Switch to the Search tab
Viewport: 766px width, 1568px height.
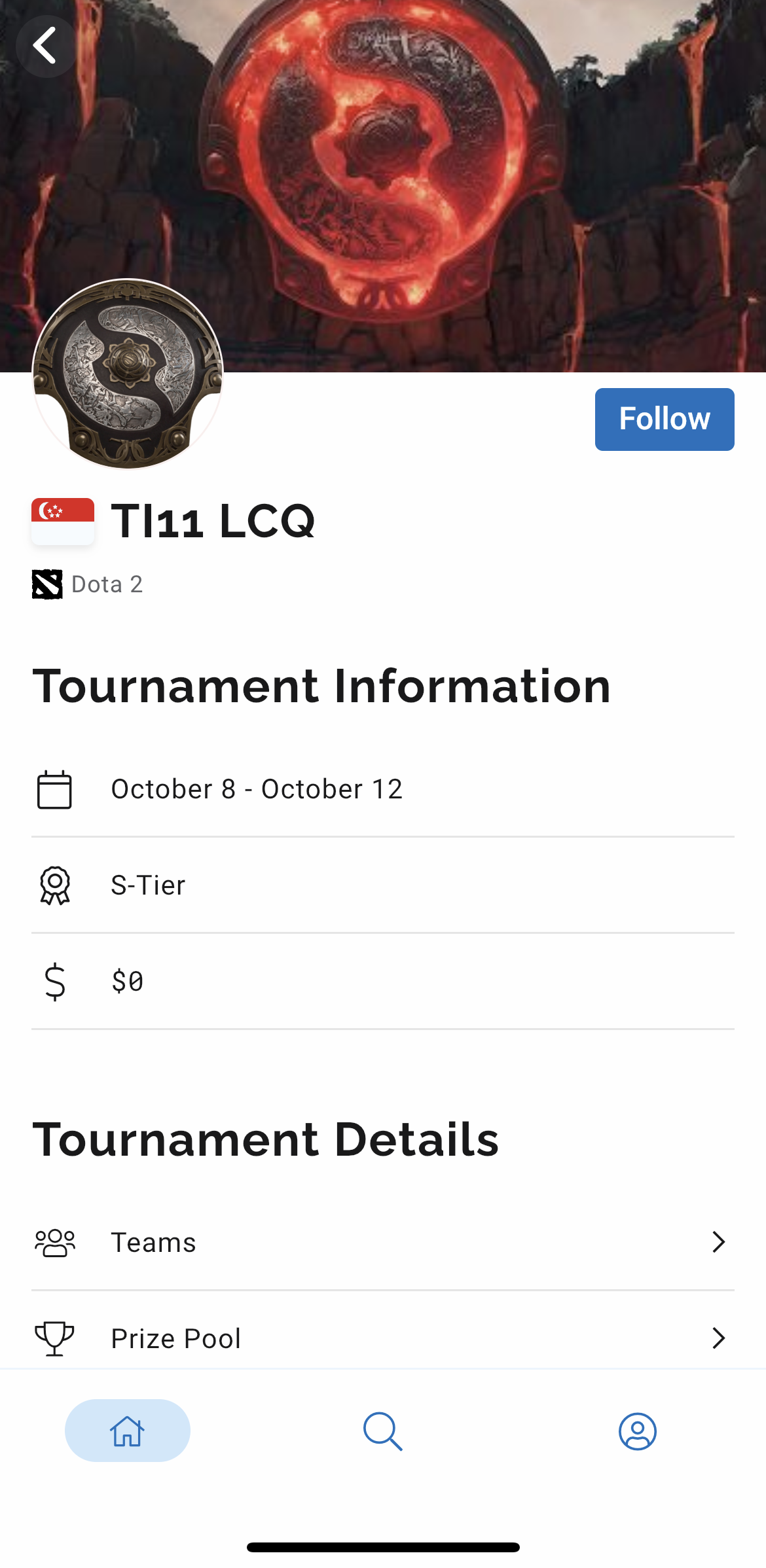383,1431
